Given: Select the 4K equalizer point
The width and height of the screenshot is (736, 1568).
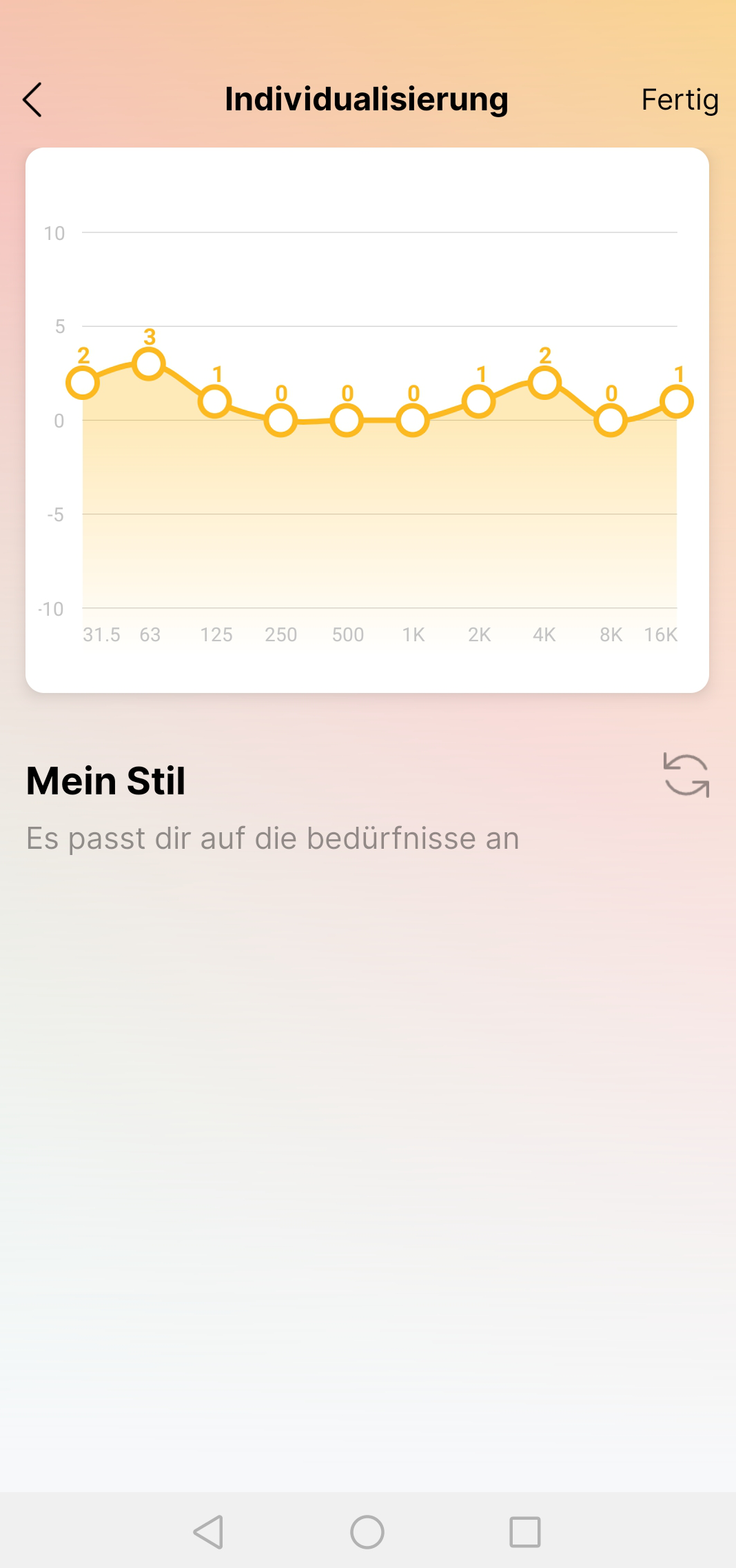Looking at the screenshot, I should point(545,383).
